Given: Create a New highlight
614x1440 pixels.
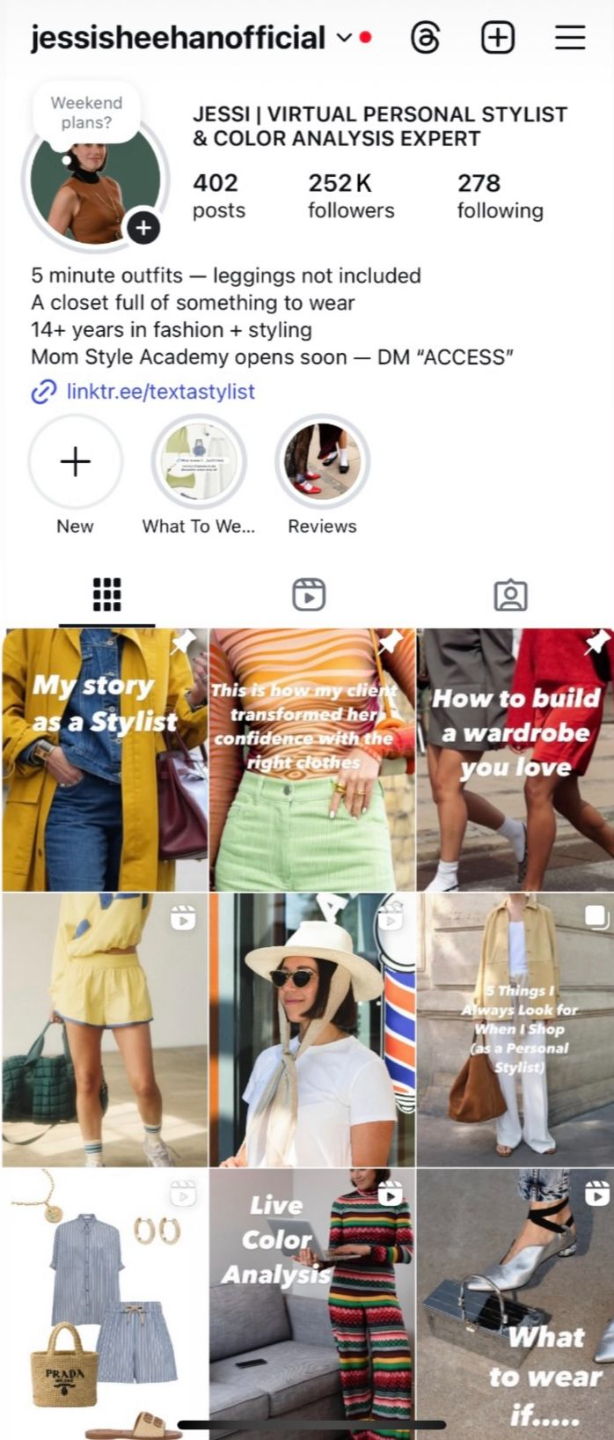Looking at the screenshot, I should point(75,462).
